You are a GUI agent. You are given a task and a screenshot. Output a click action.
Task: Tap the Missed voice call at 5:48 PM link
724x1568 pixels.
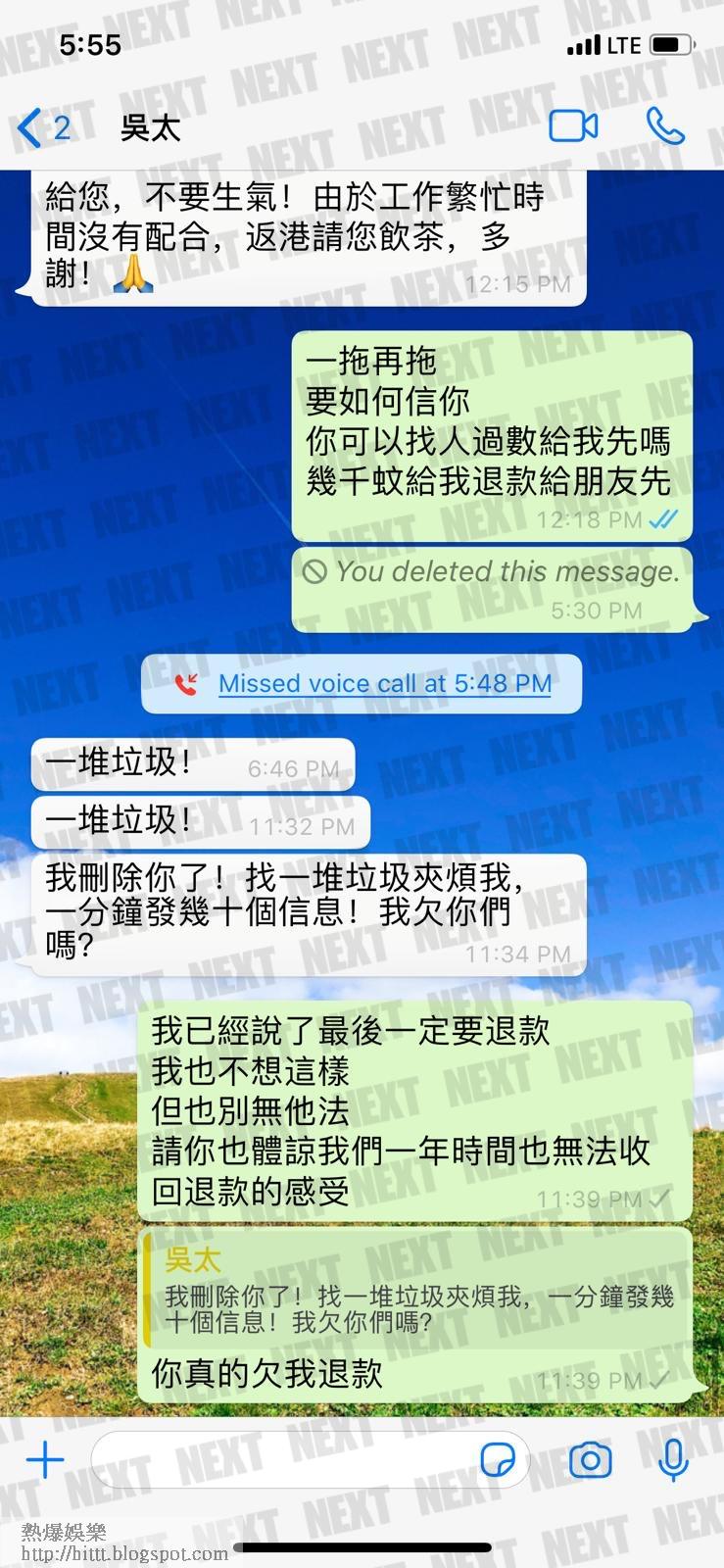(384, 683)
